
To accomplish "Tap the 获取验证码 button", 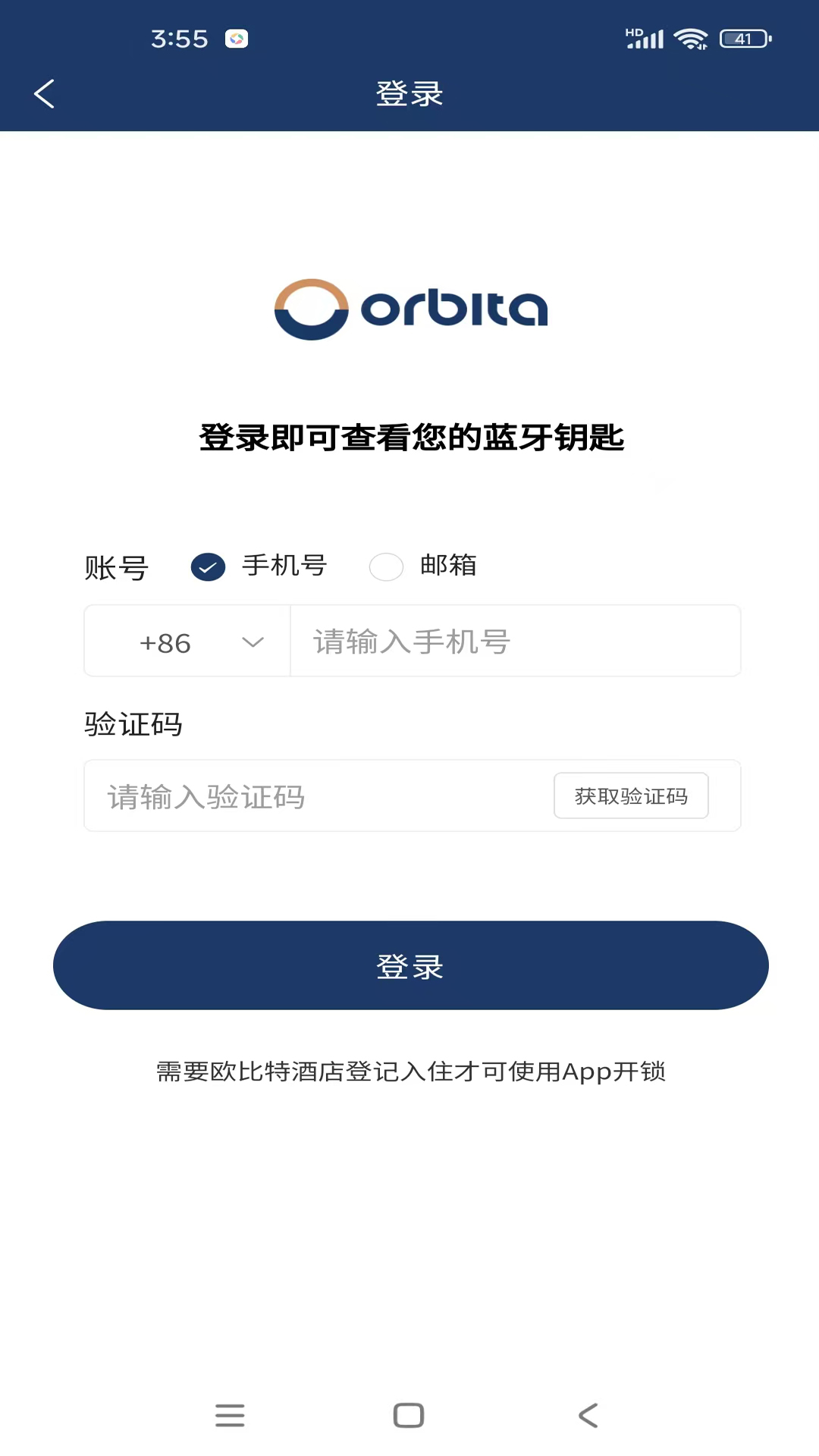I will (x=631, y=795).
